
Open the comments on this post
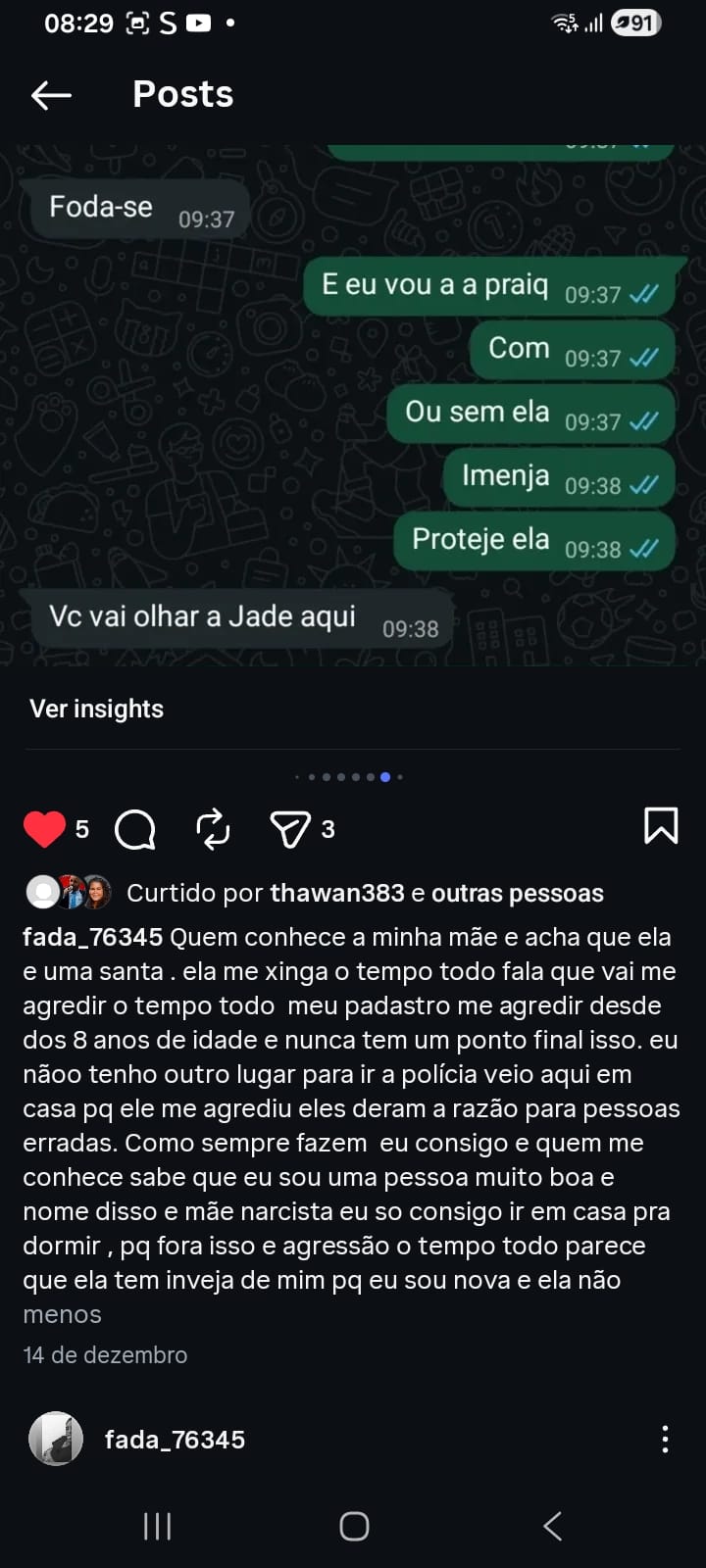135,829
